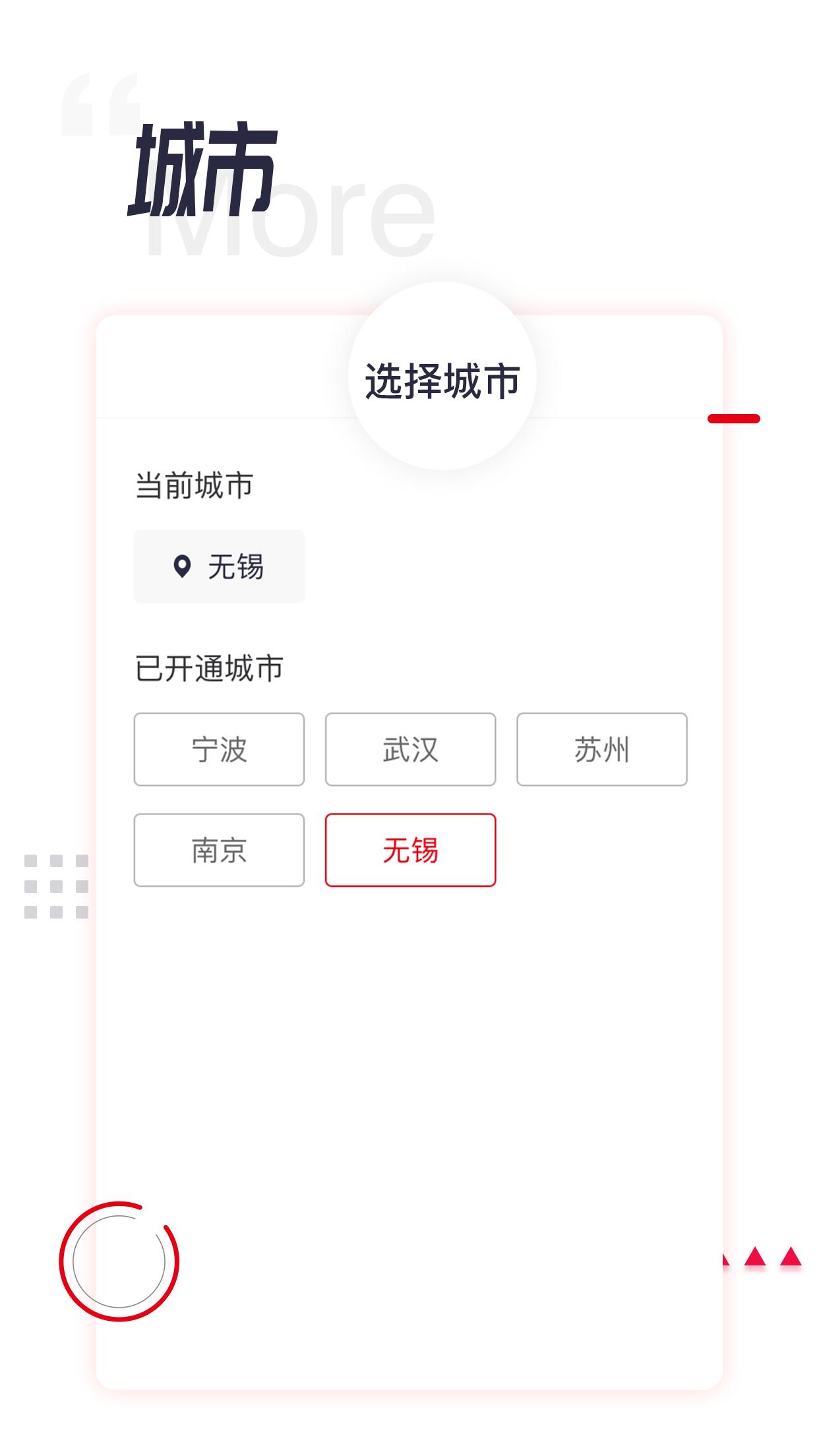
Task: Select 宁波 from opened cities
Action: click(219, 749)
